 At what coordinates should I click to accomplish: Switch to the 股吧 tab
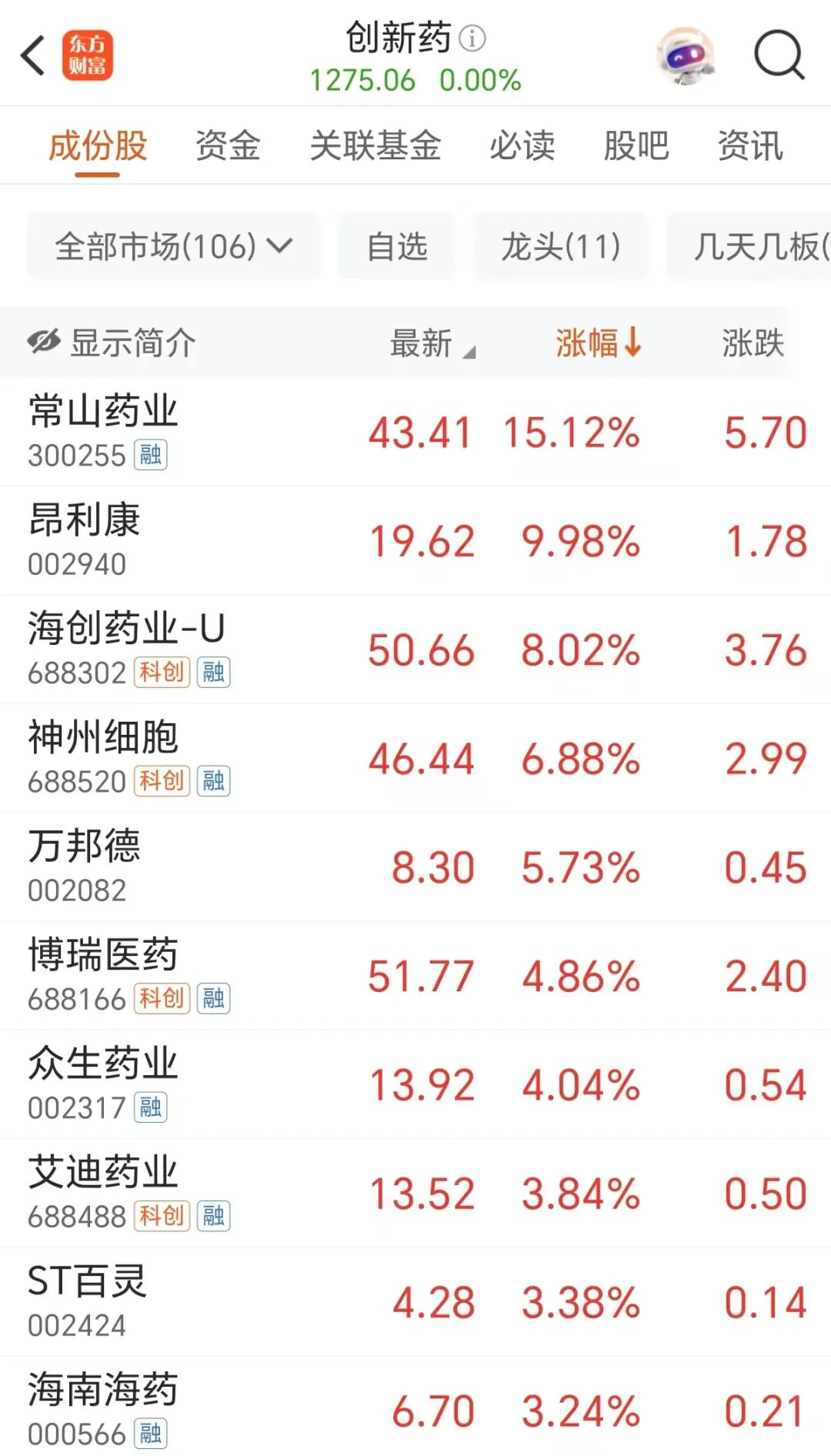[x=636, y=145]
